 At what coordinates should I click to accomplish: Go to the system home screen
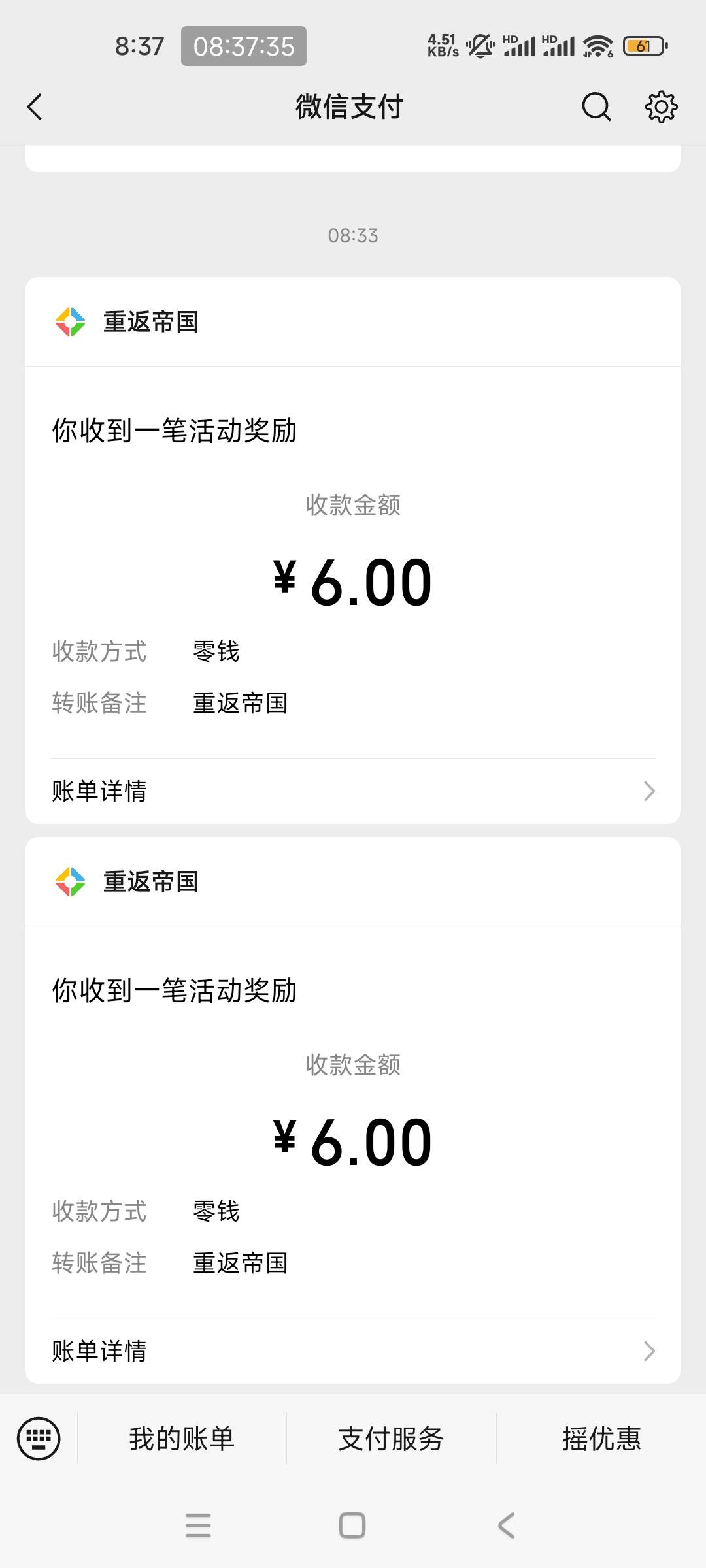(x=352, y=1526)
